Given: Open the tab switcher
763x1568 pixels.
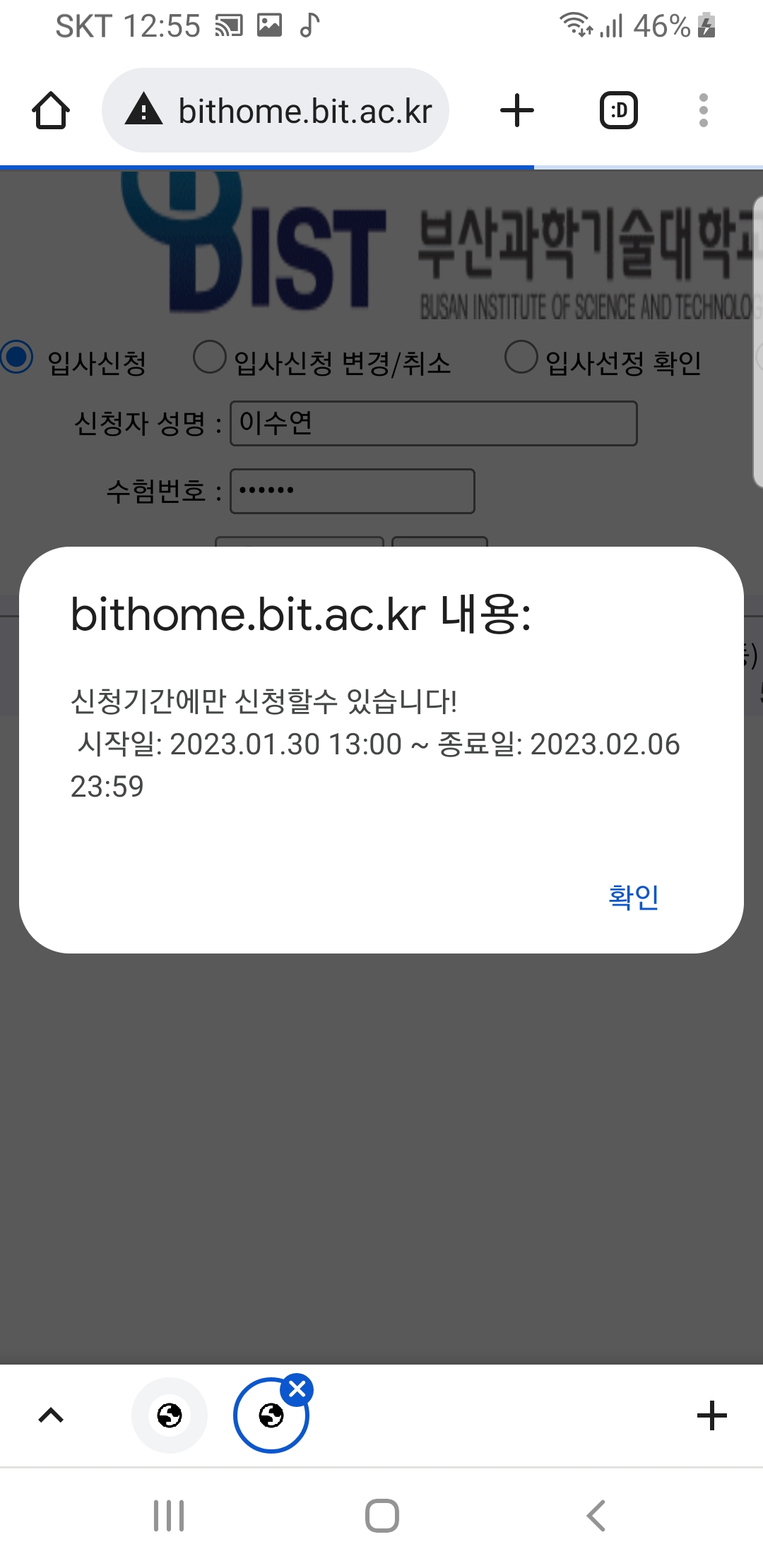Looking at the screenshot, I should 619,111.
